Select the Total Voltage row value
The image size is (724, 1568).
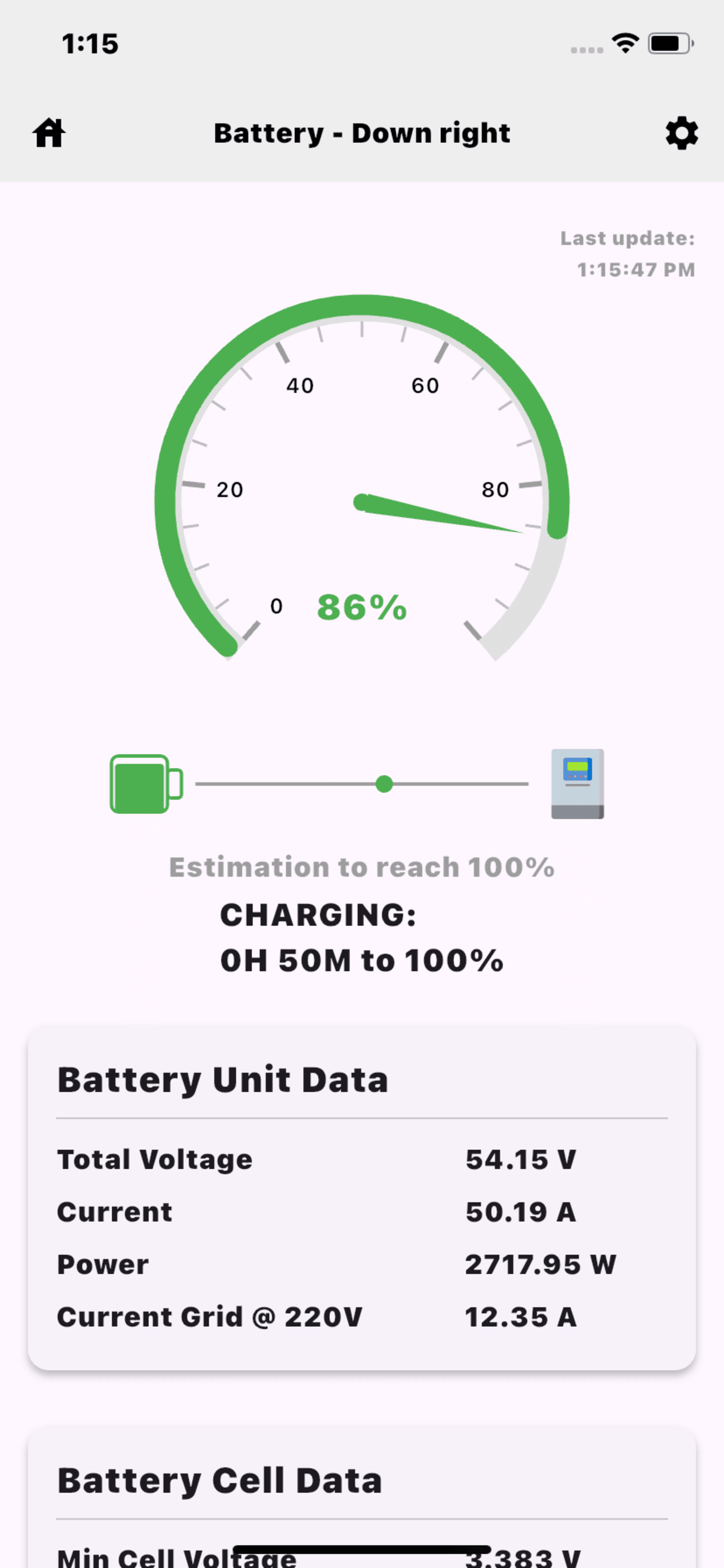pos(520,1160)
